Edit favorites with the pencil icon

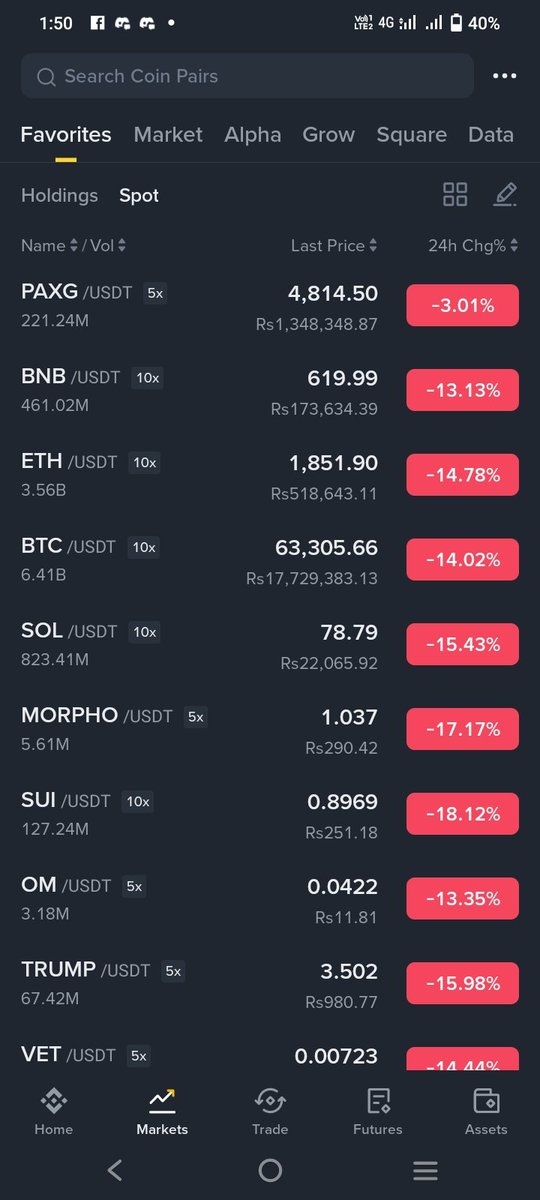pos(505,195)
